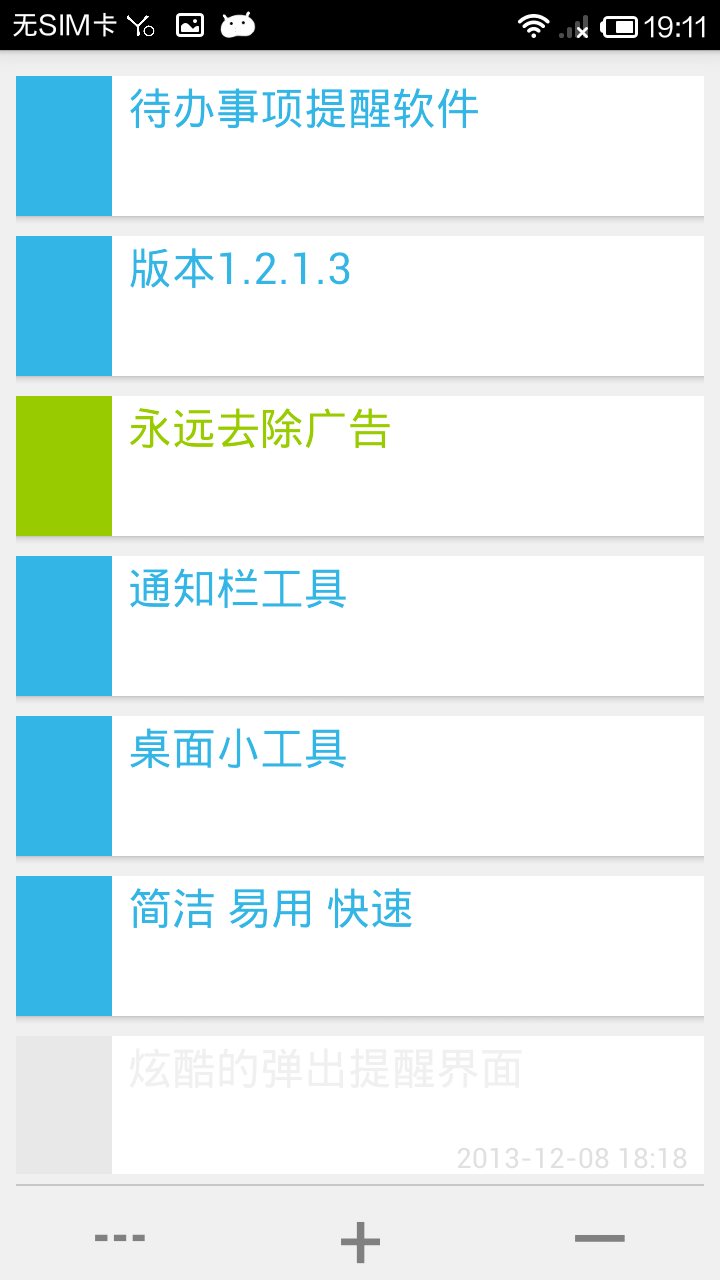This screenshot has height=1280, width=720.
Task: Open the 通知栏工具 item
Action: [x=360, y=626]
